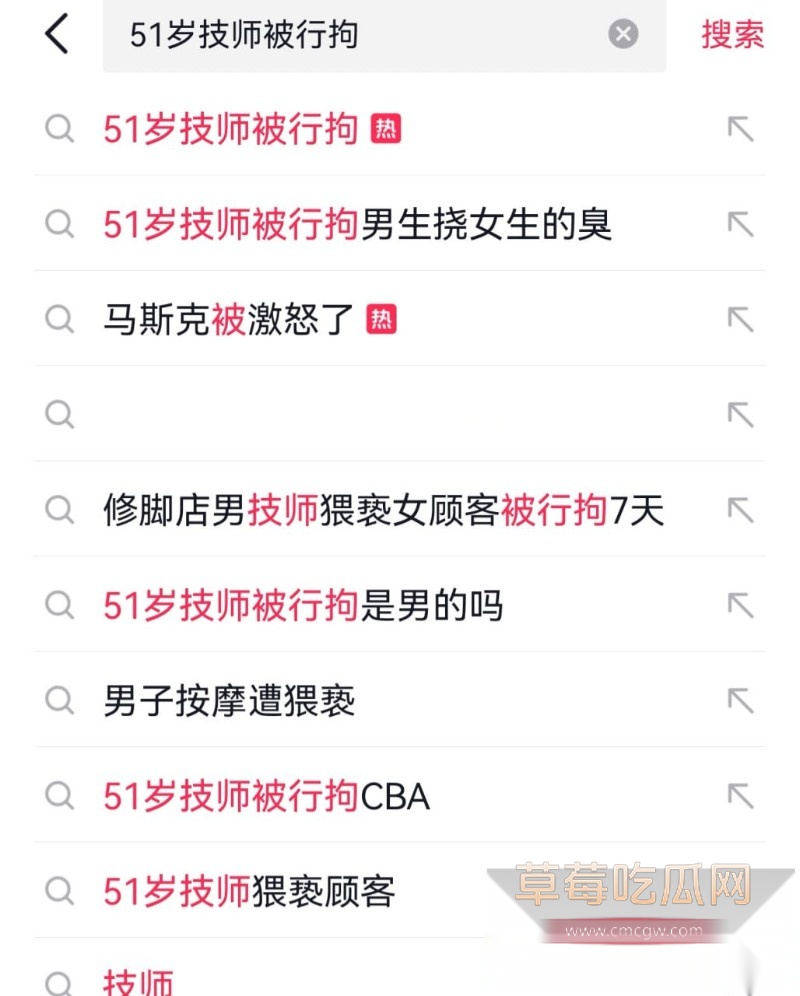Clear the search box using the X icon
Image resolution: width=800 pixels, height=996 pixels.
point(623,35)
